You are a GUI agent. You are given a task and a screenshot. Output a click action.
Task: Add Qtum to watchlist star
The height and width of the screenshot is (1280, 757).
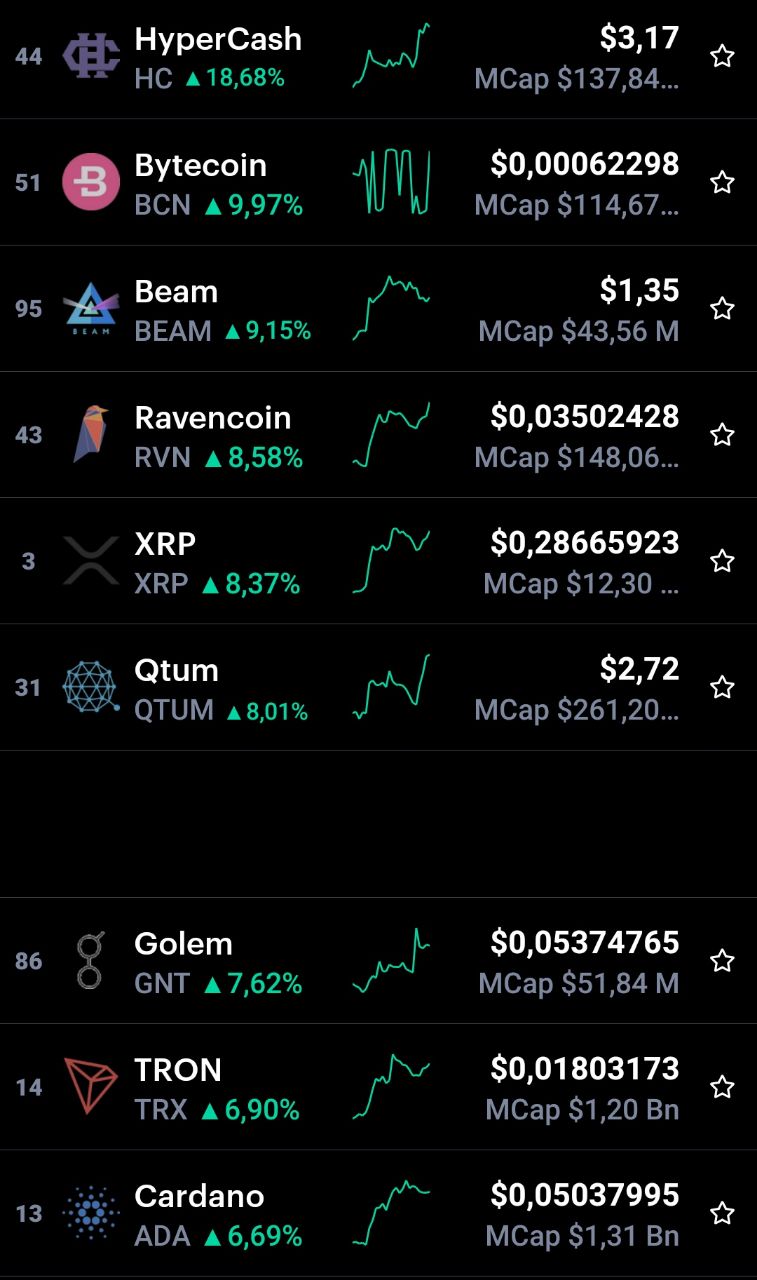point(722,687)
